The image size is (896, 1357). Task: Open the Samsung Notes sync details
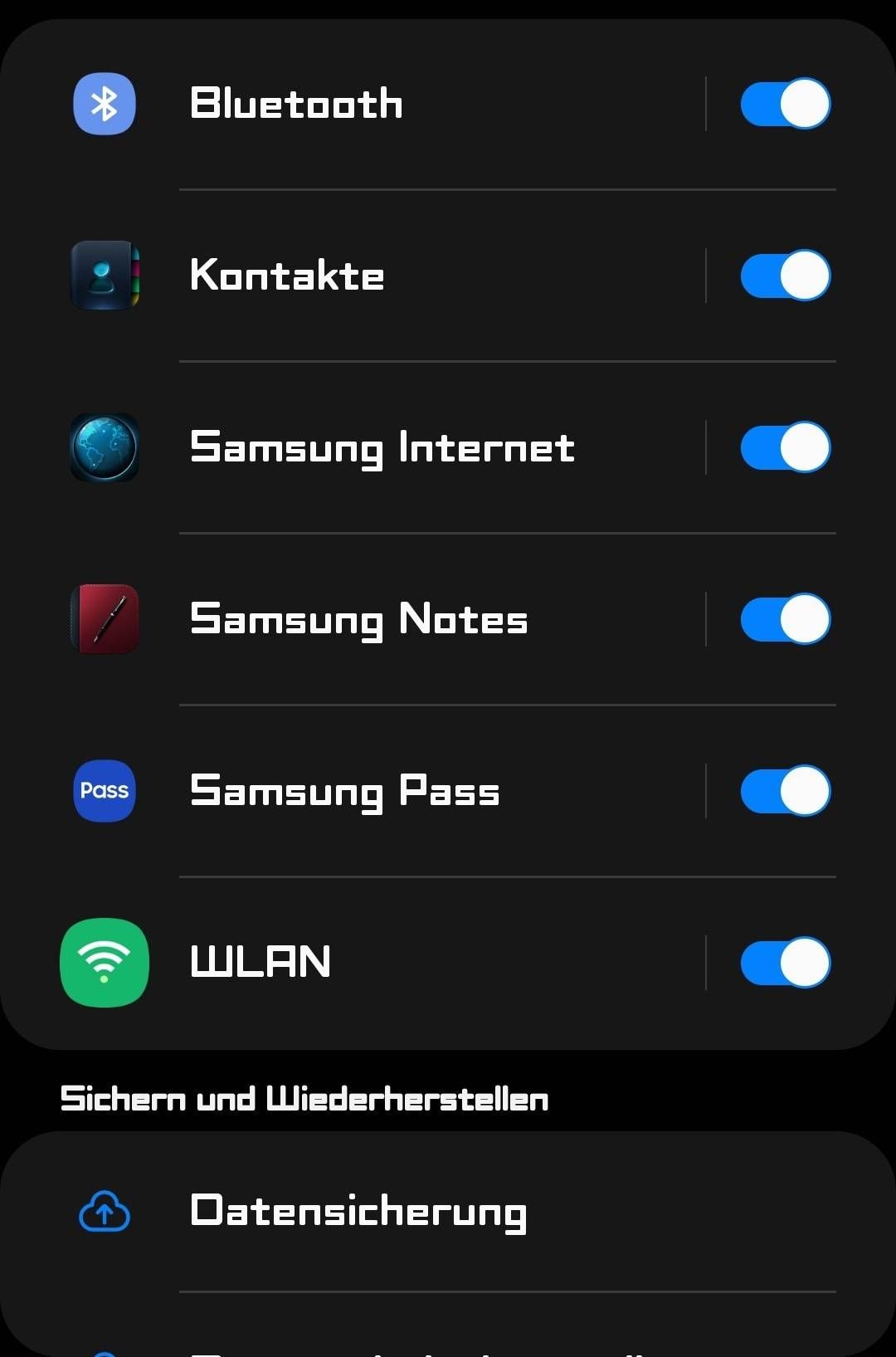[x=358, y=619]
